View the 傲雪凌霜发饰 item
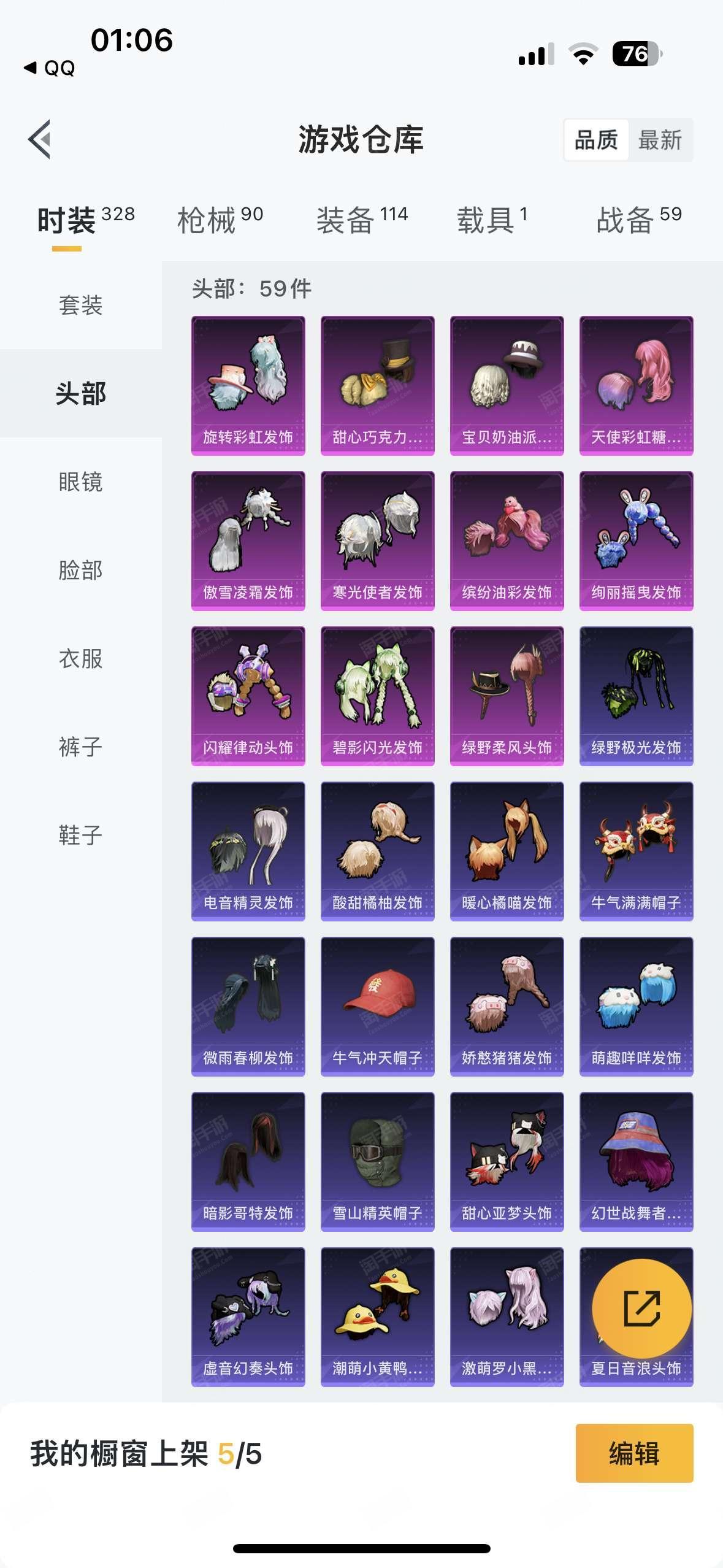 coord(248,541)
